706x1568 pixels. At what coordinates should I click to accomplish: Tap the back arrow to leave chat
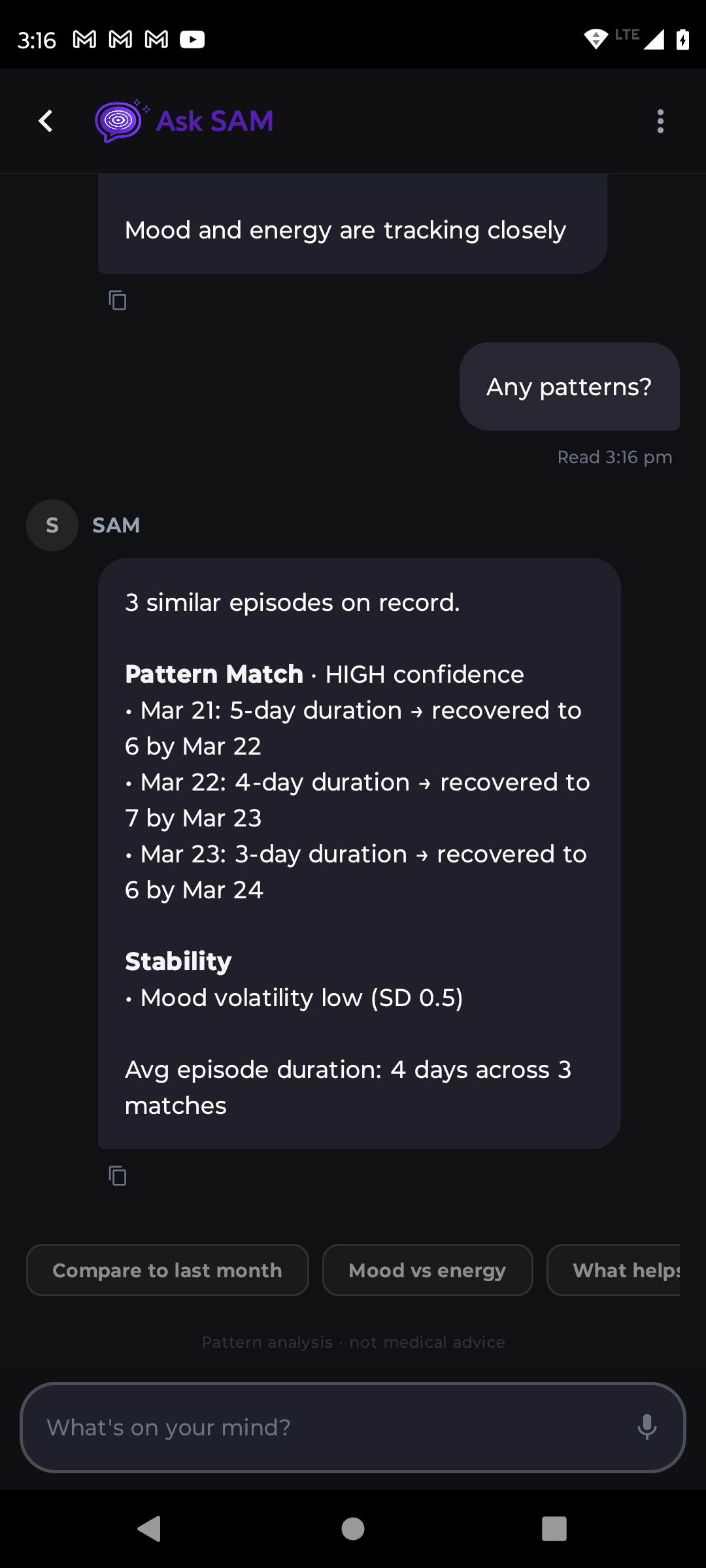[44, 121]
